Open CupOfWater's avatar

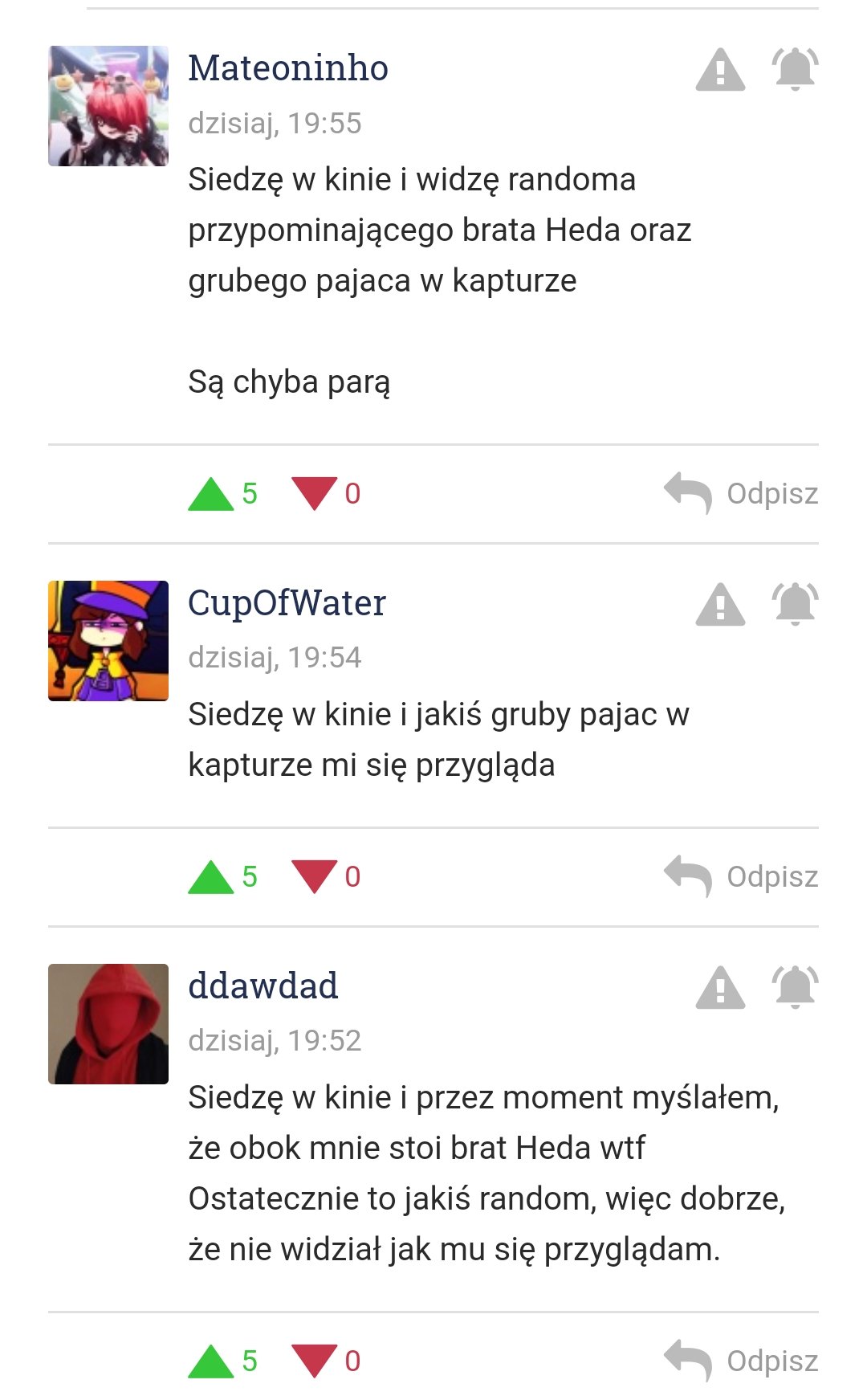[108, 641]
